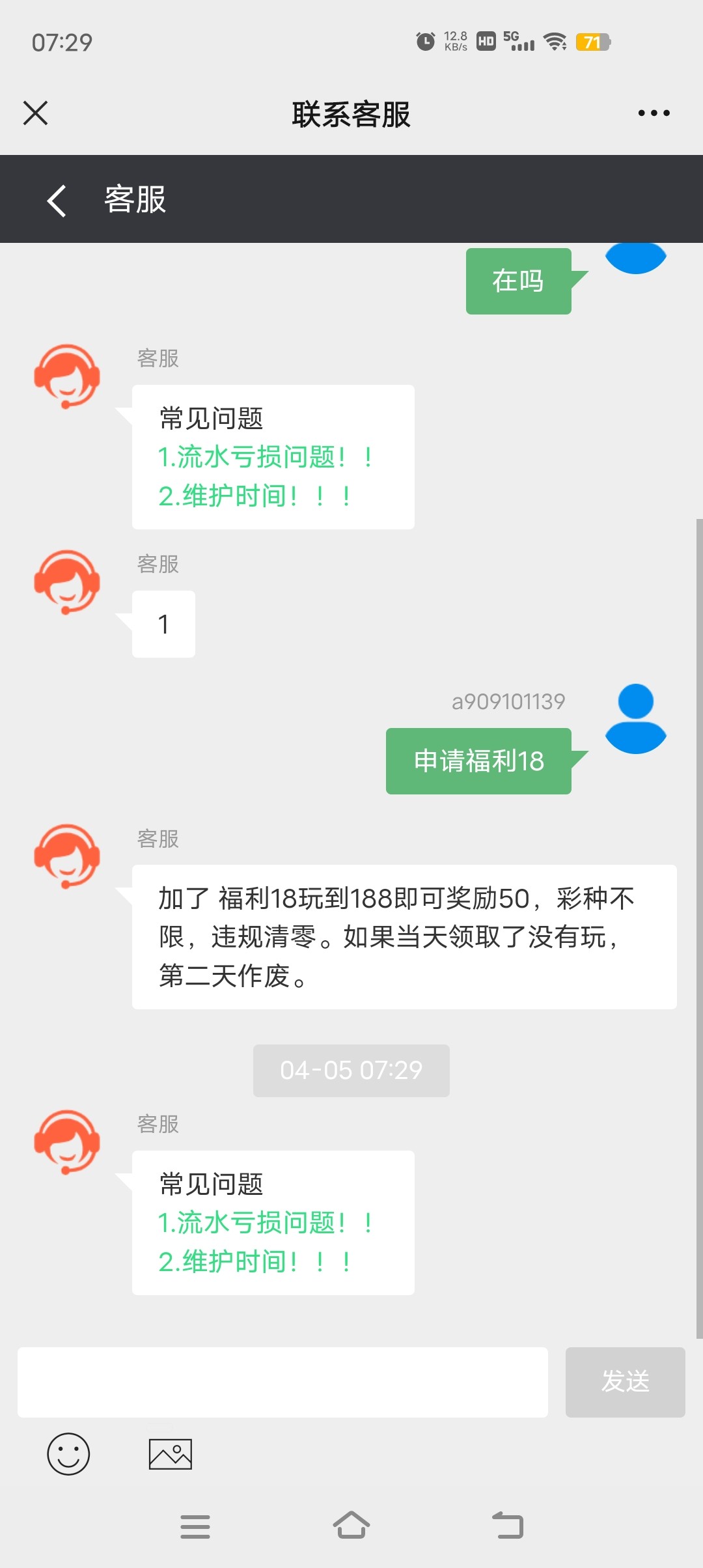The height and width of the screenshot is (1568, 703).
Task: Attach a picture with the image icon
Action: pos(171,1454)
